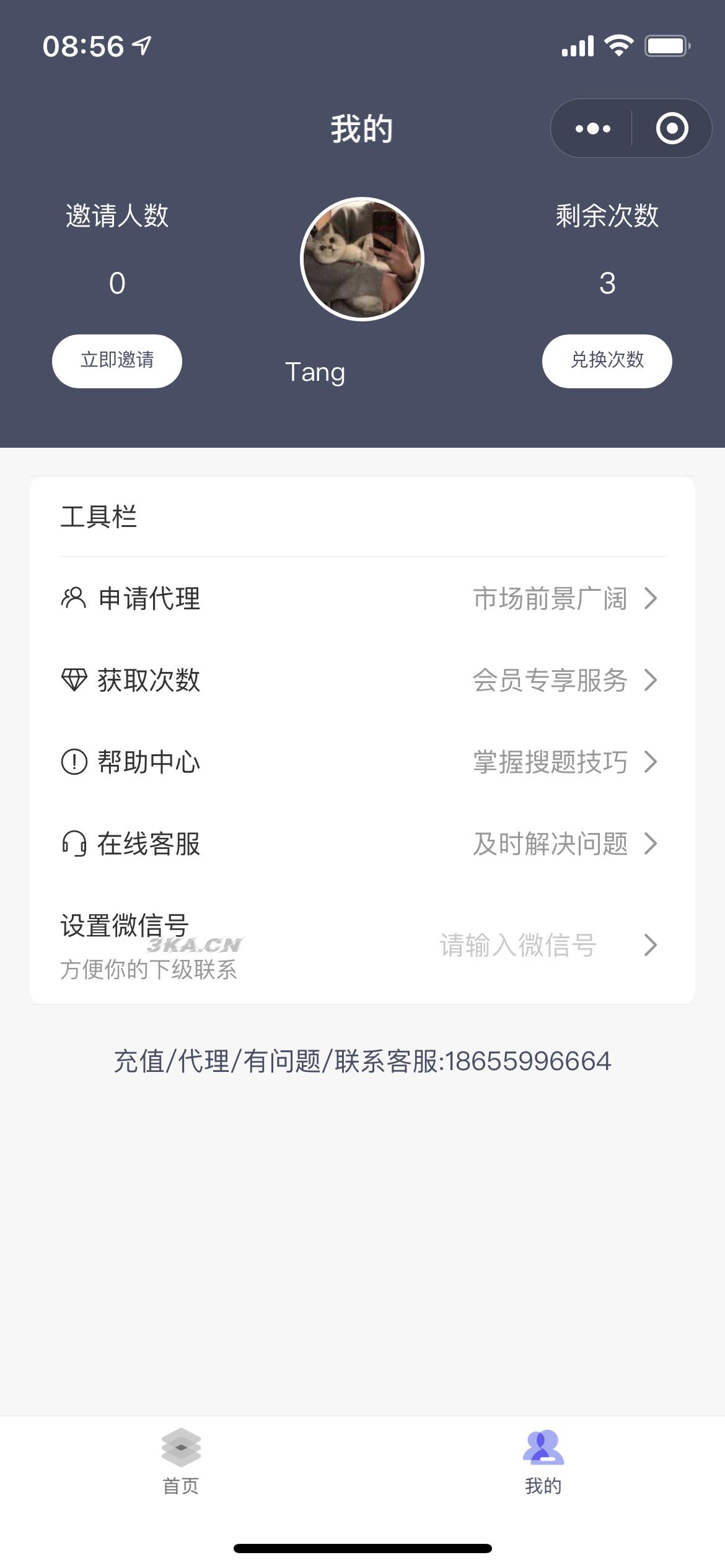Viewport: 725px width, 1568px height.
Task: Tap the 兑换次数 button
Action: (x=607, y=361)
